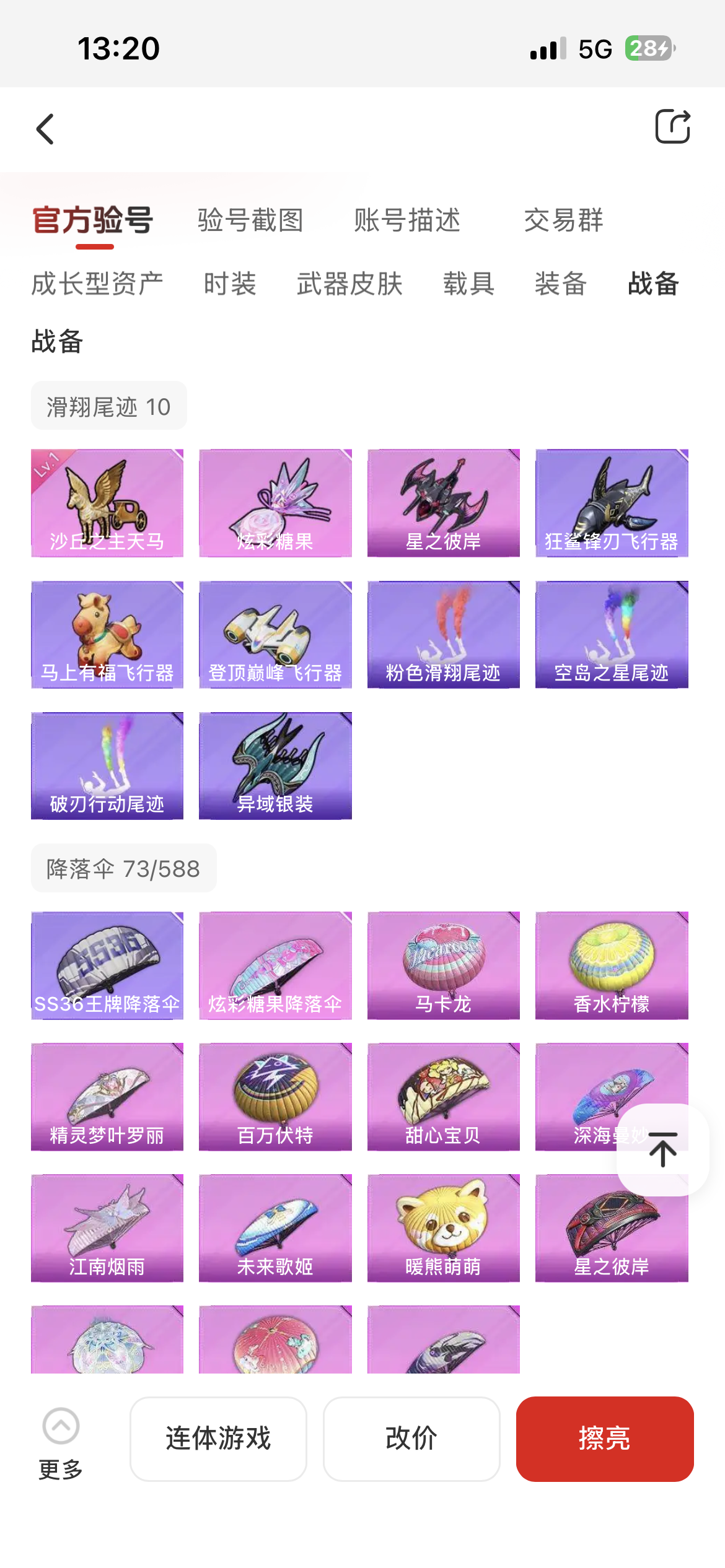Switch to the 验号截图 tab
This screenshot has height=1568, width=725.
pyautogui.click(x=250, y=220)
